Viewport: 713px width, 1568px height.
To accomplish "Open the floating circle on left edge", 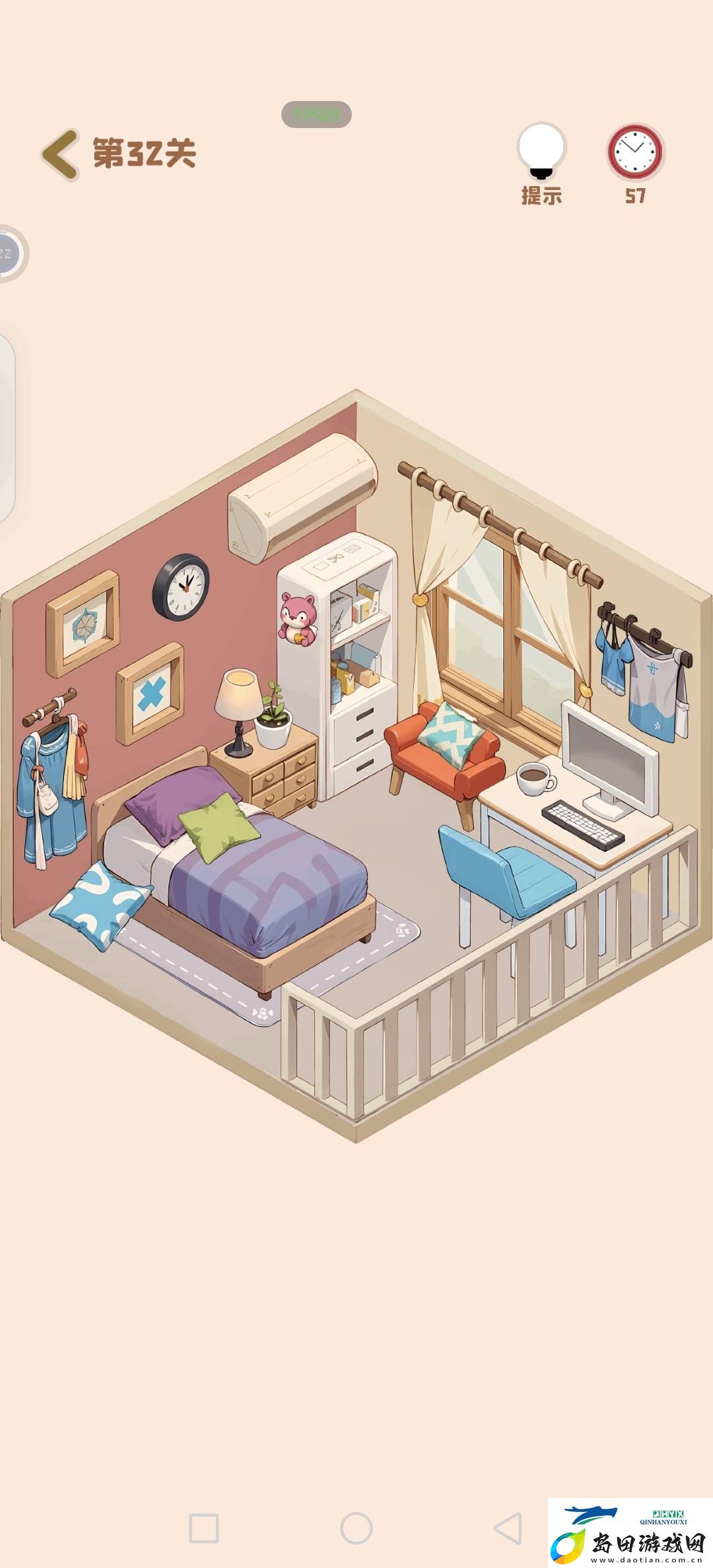I will pos(9,253).
